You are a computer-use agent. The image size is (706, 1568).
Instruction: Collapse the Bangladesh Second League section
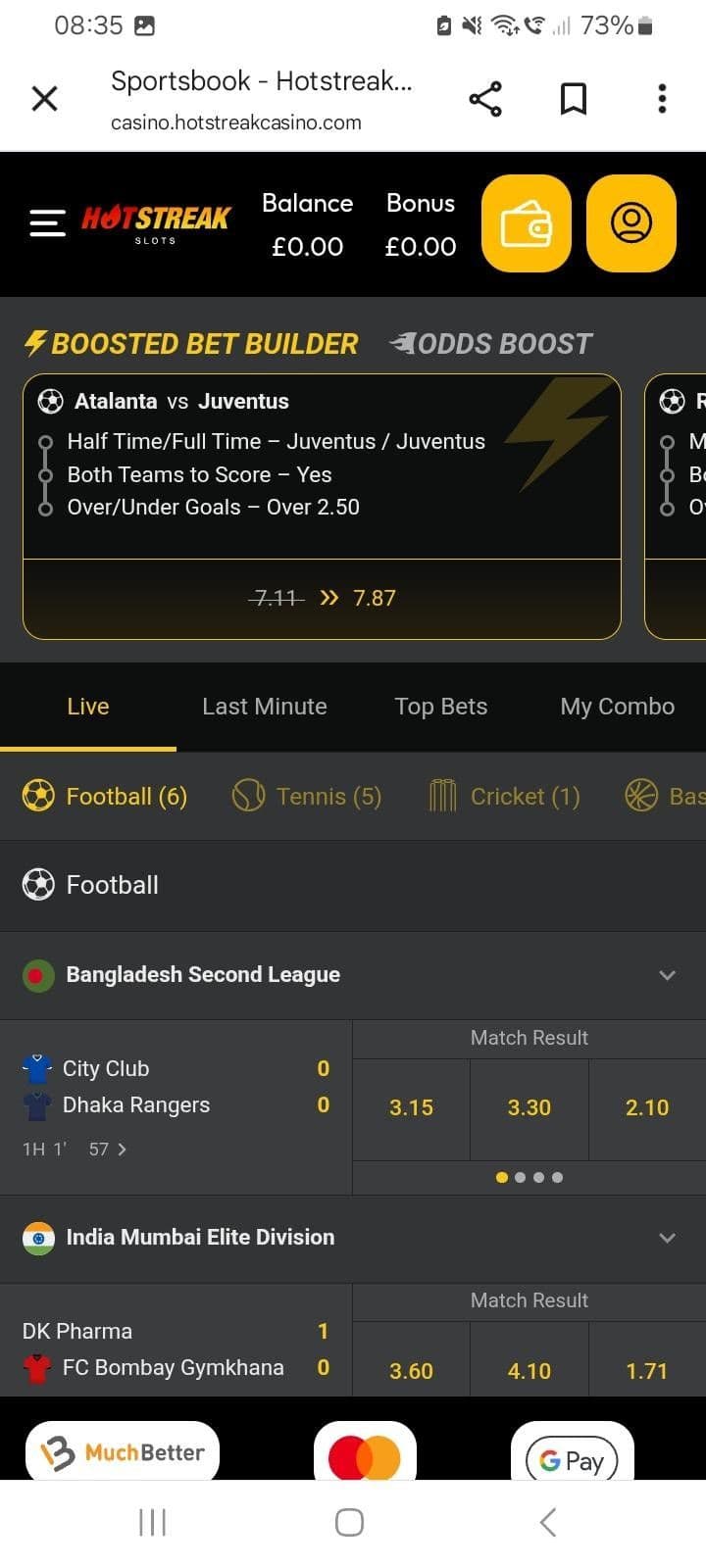pos(668,975)
